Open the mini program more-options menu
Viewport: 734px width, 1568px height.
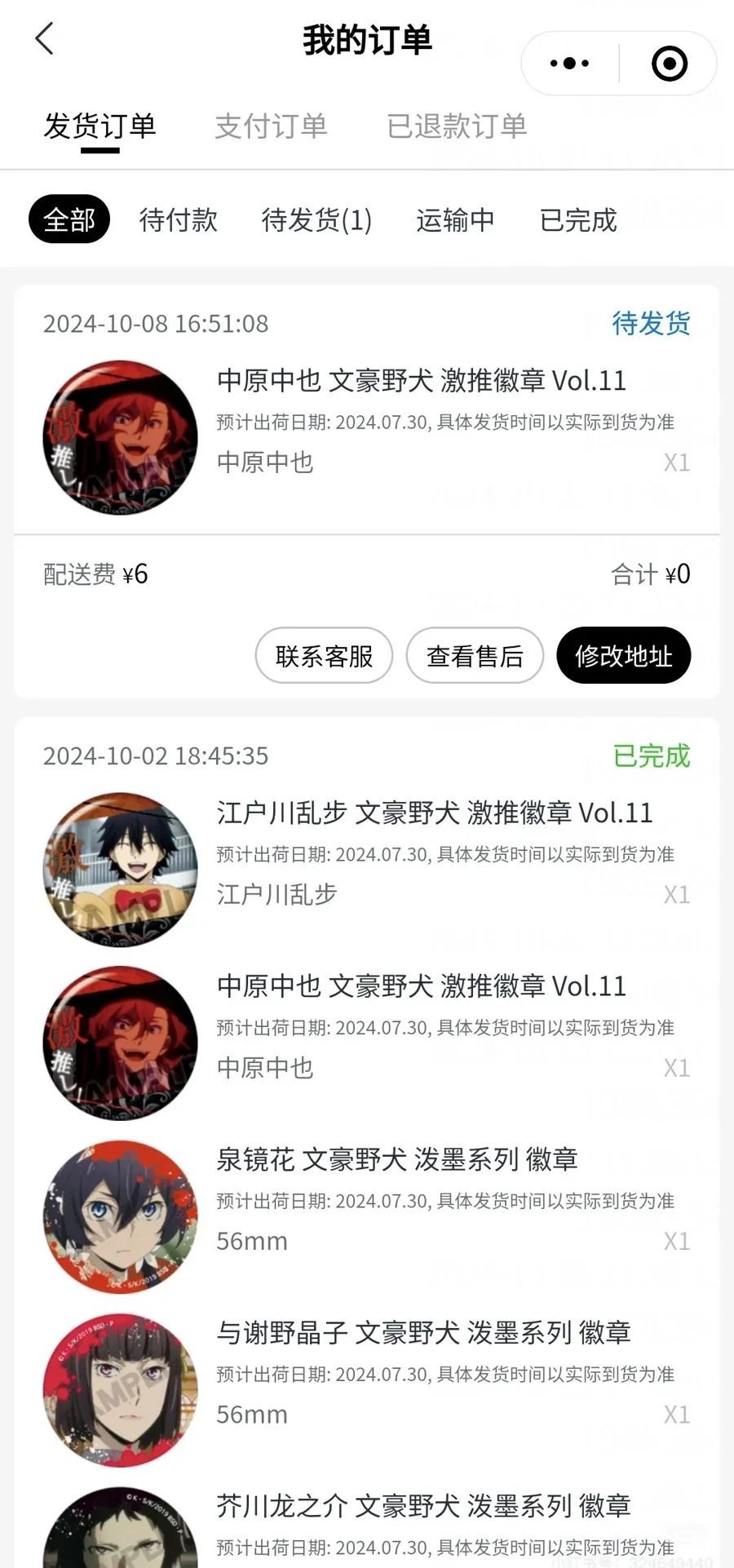(x=569, y=64)
